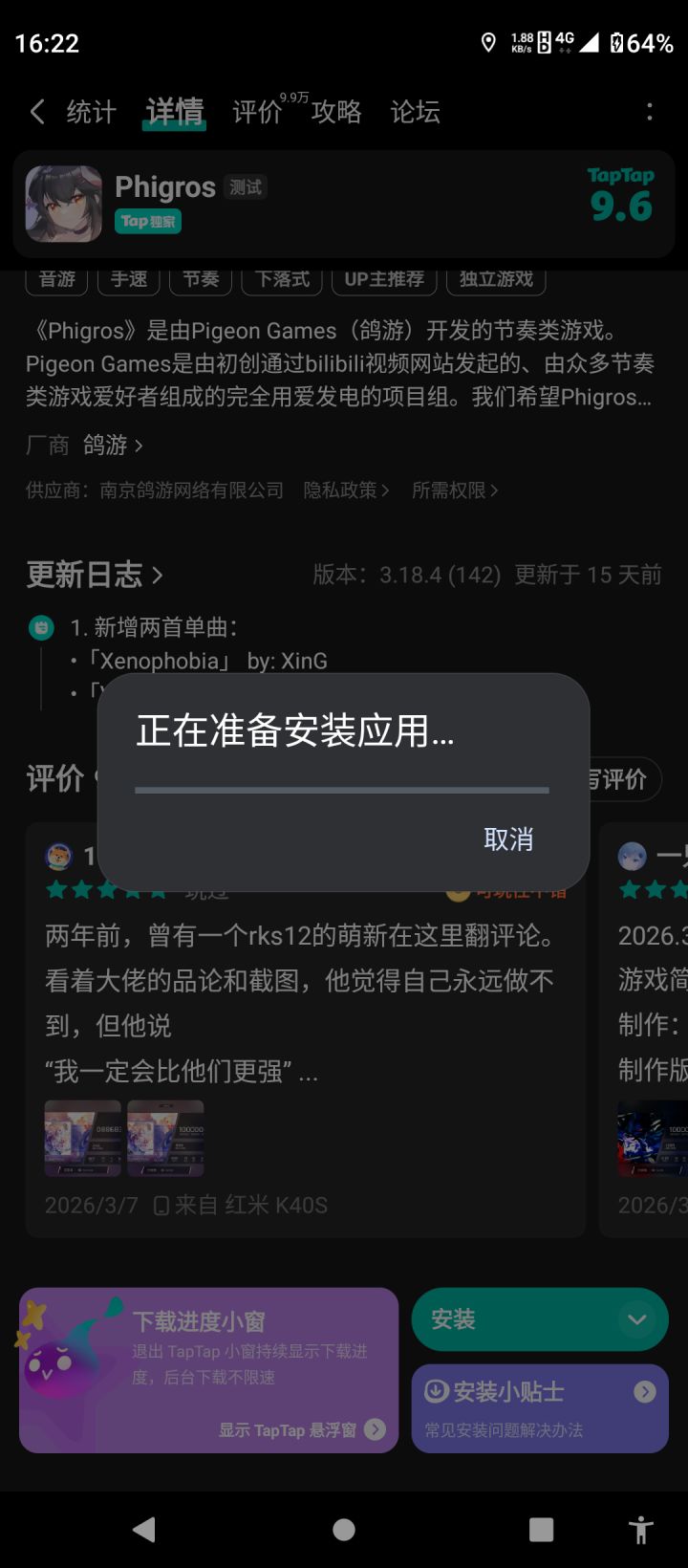The image size is (688, 1568).
Task: Expand the 安装 button chevron
Action: click(636, 1318)
